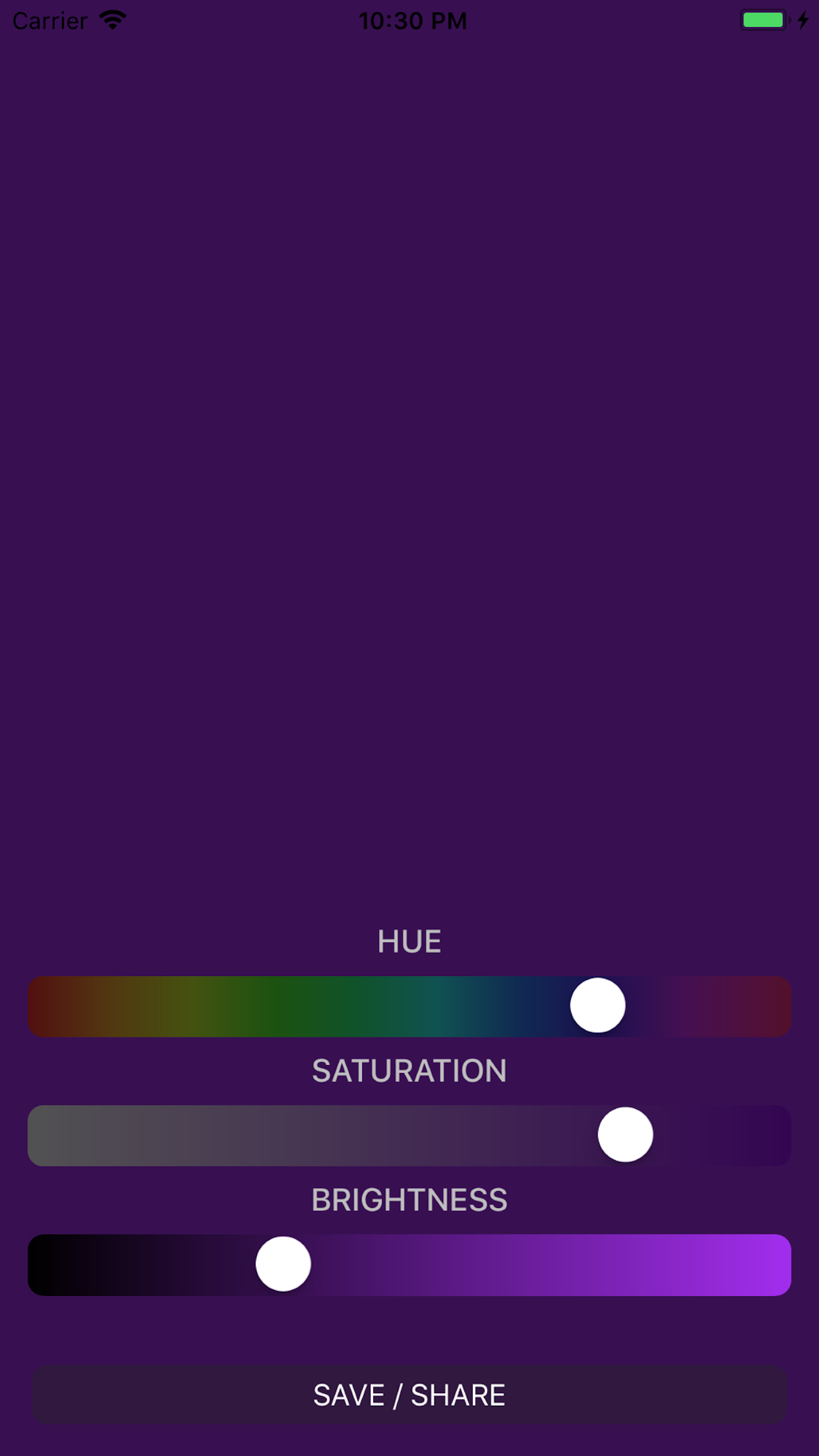Click the Wi-Fi signal icon
The width and height of the screenshot is (819, 1456).
coord(113,20)
